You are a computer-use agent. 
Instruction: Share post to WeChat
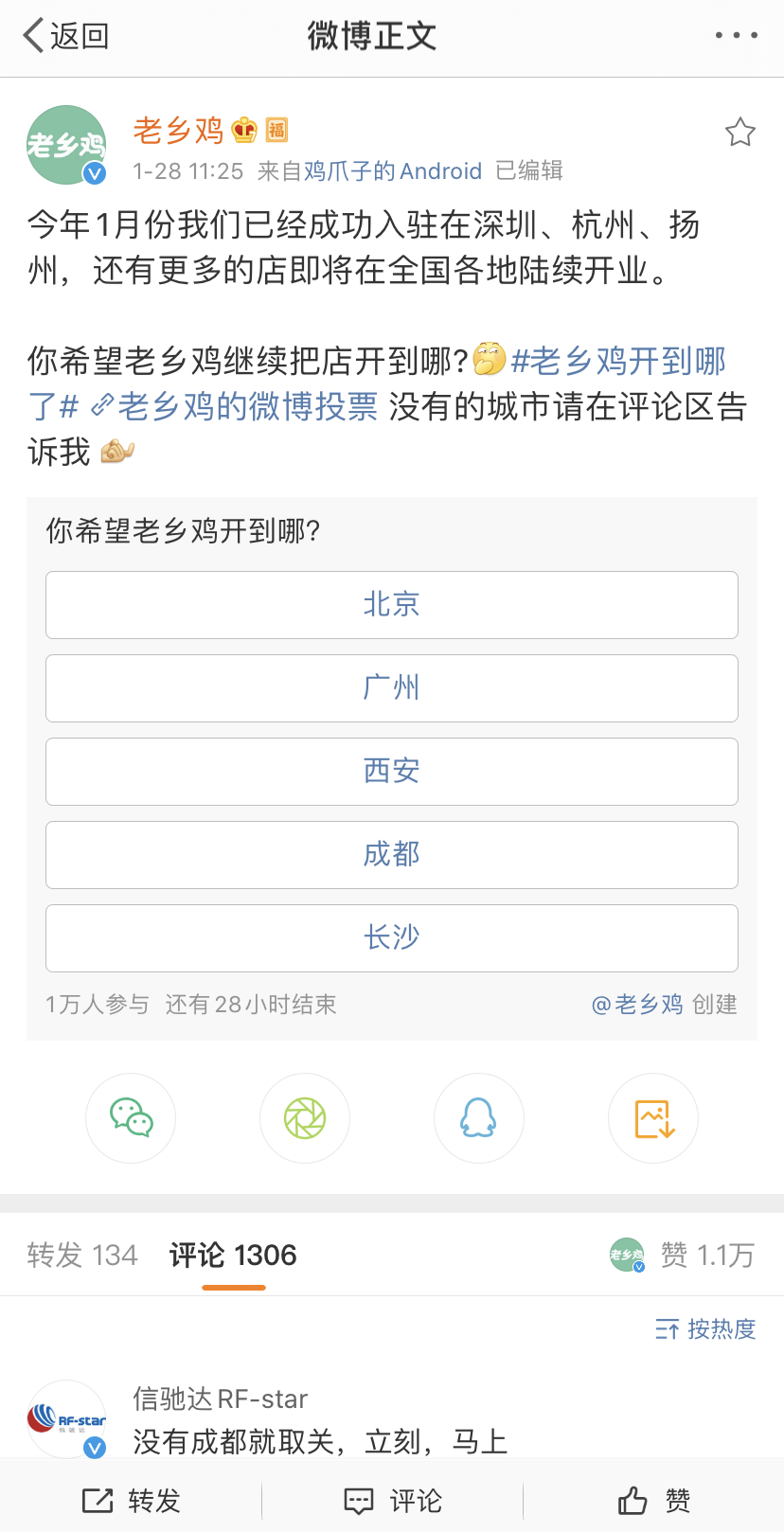[131, 1118]
